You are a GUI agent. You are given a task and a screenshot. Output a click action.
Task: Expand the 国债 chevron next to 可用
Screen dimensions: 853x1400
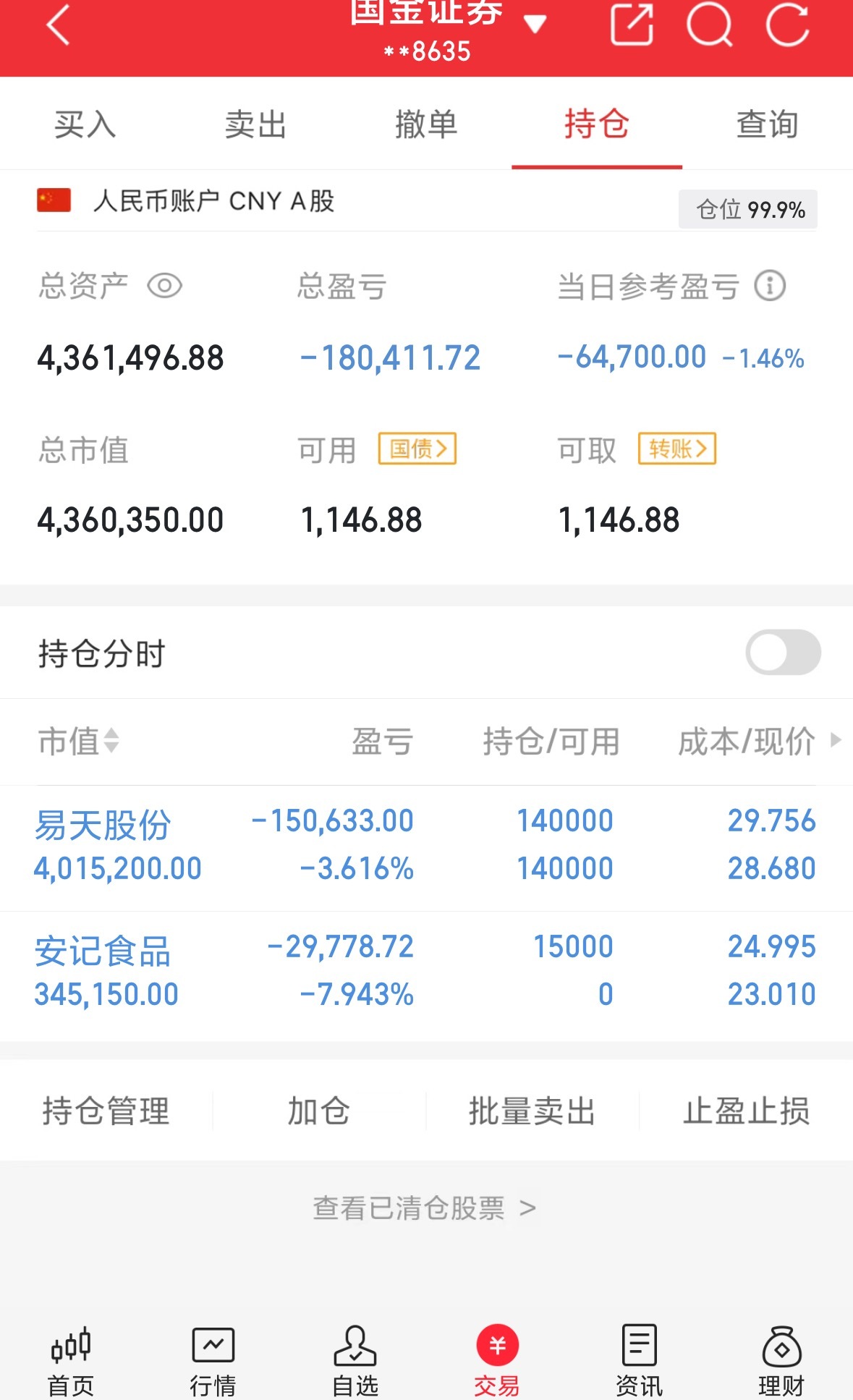point(417,449)
